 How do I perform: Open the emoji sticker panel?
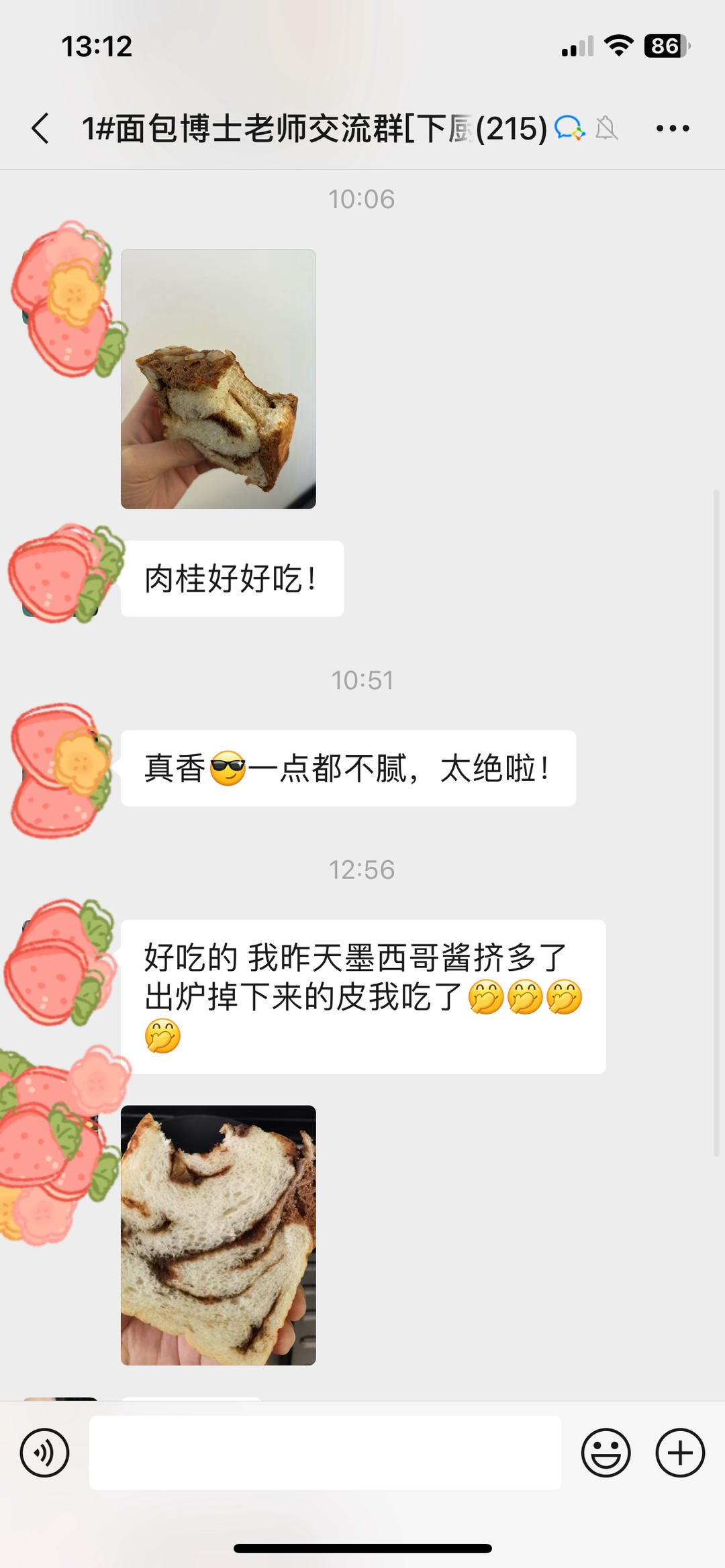click(x=606, y=1453)
